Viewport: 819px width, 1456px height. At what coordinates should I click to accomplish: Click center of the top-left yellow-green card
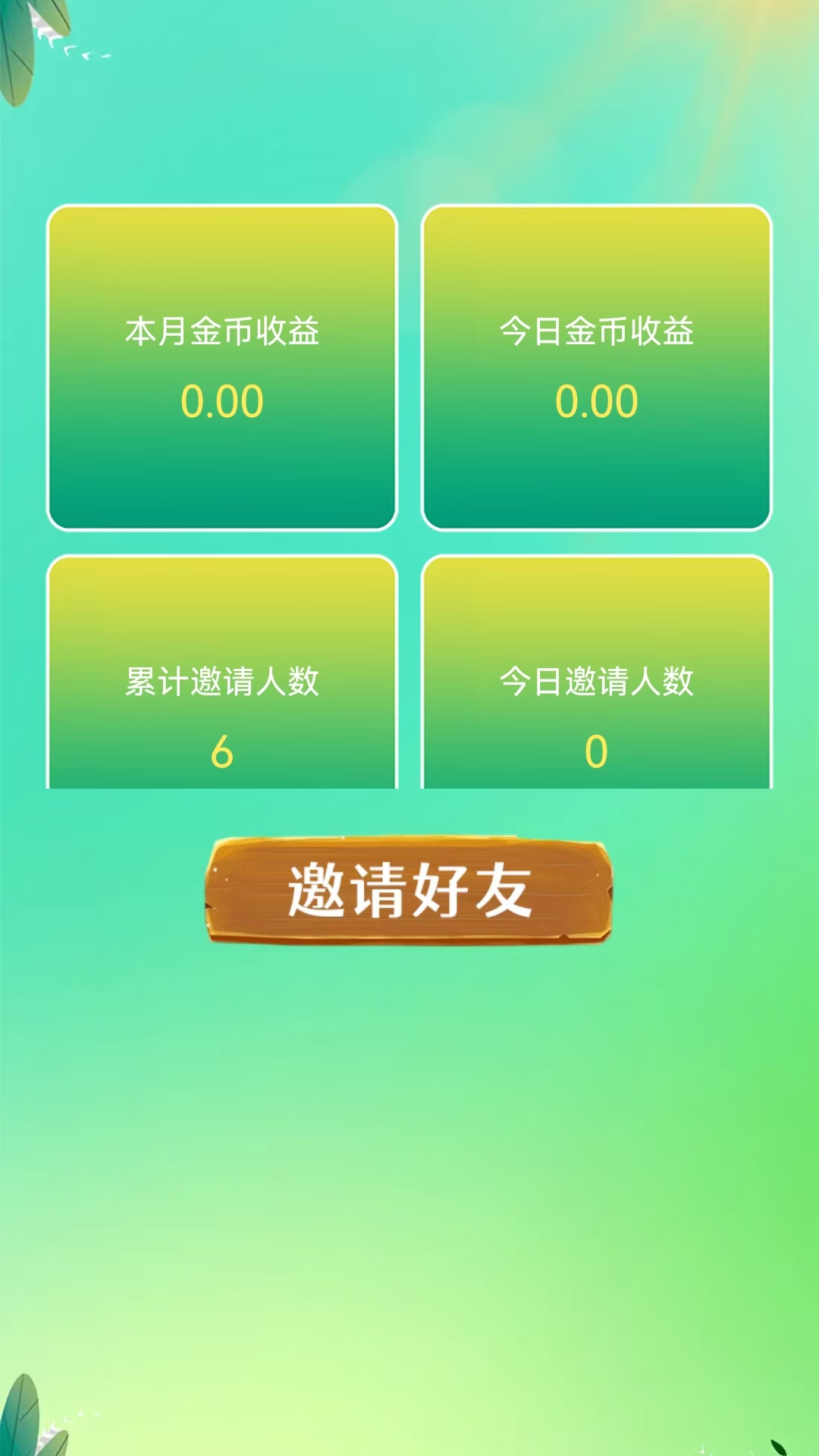(223, 366)
